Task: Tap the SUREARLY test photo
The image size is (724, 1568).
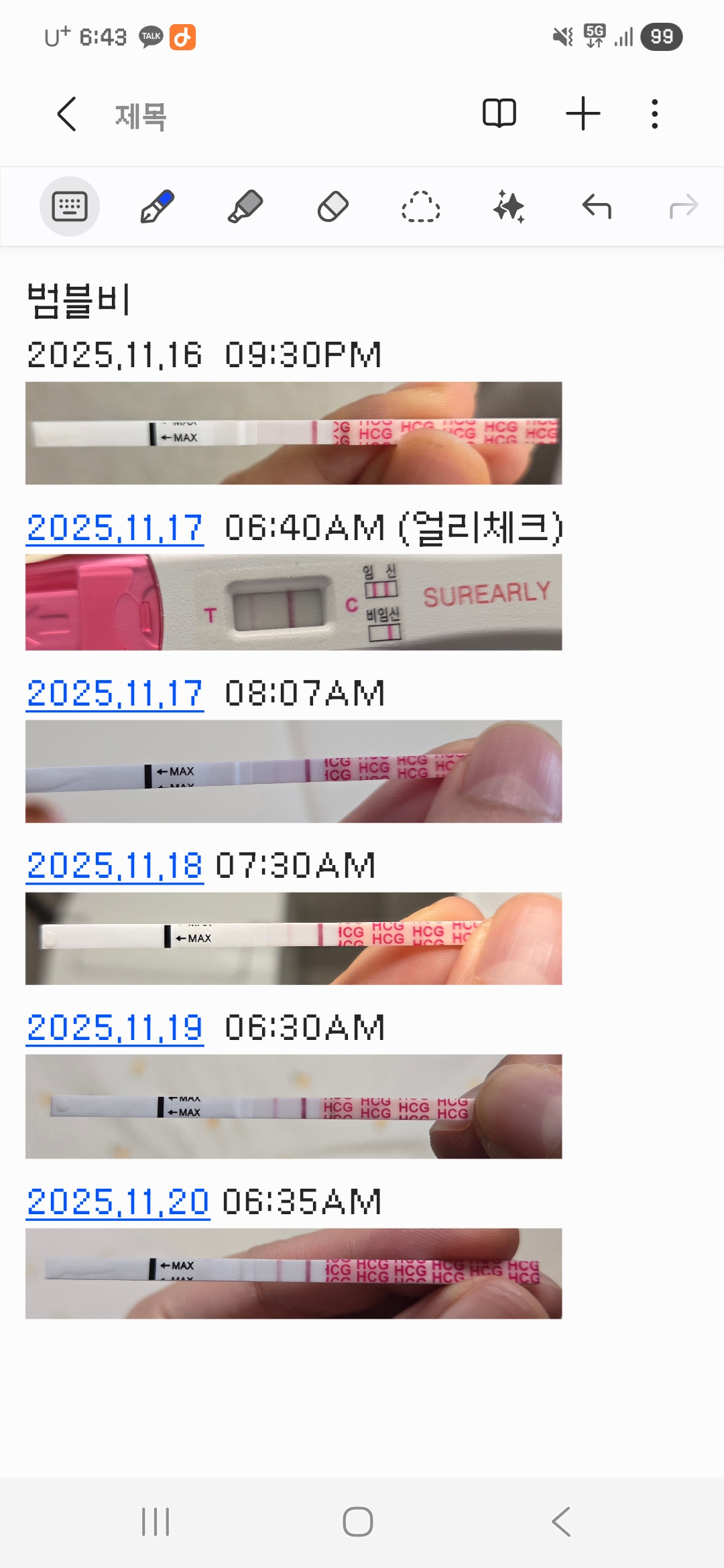Action: click(x=294, y=602)
